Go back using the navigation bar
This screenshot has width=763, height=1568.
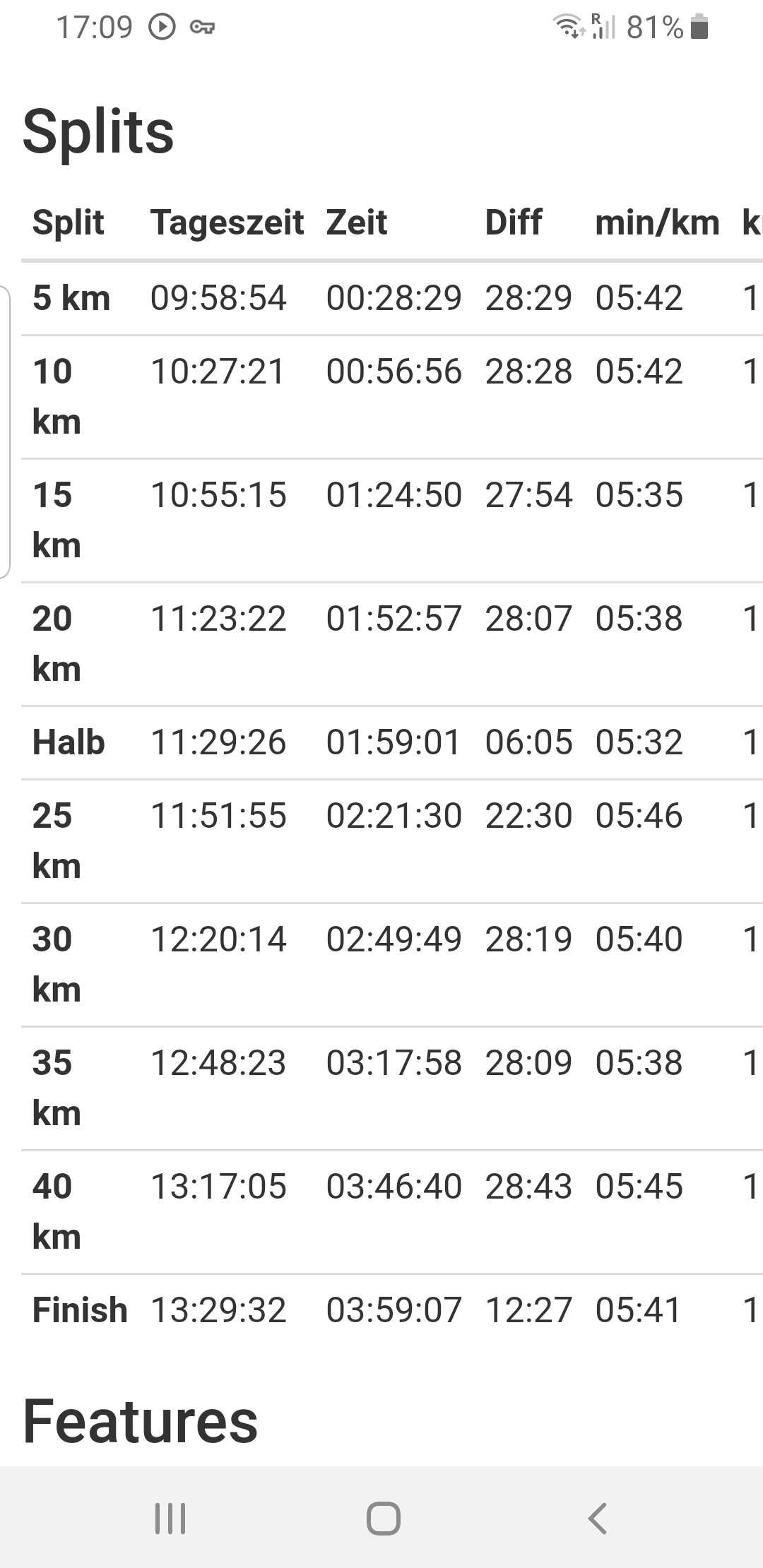click(x=597, y=1518)
